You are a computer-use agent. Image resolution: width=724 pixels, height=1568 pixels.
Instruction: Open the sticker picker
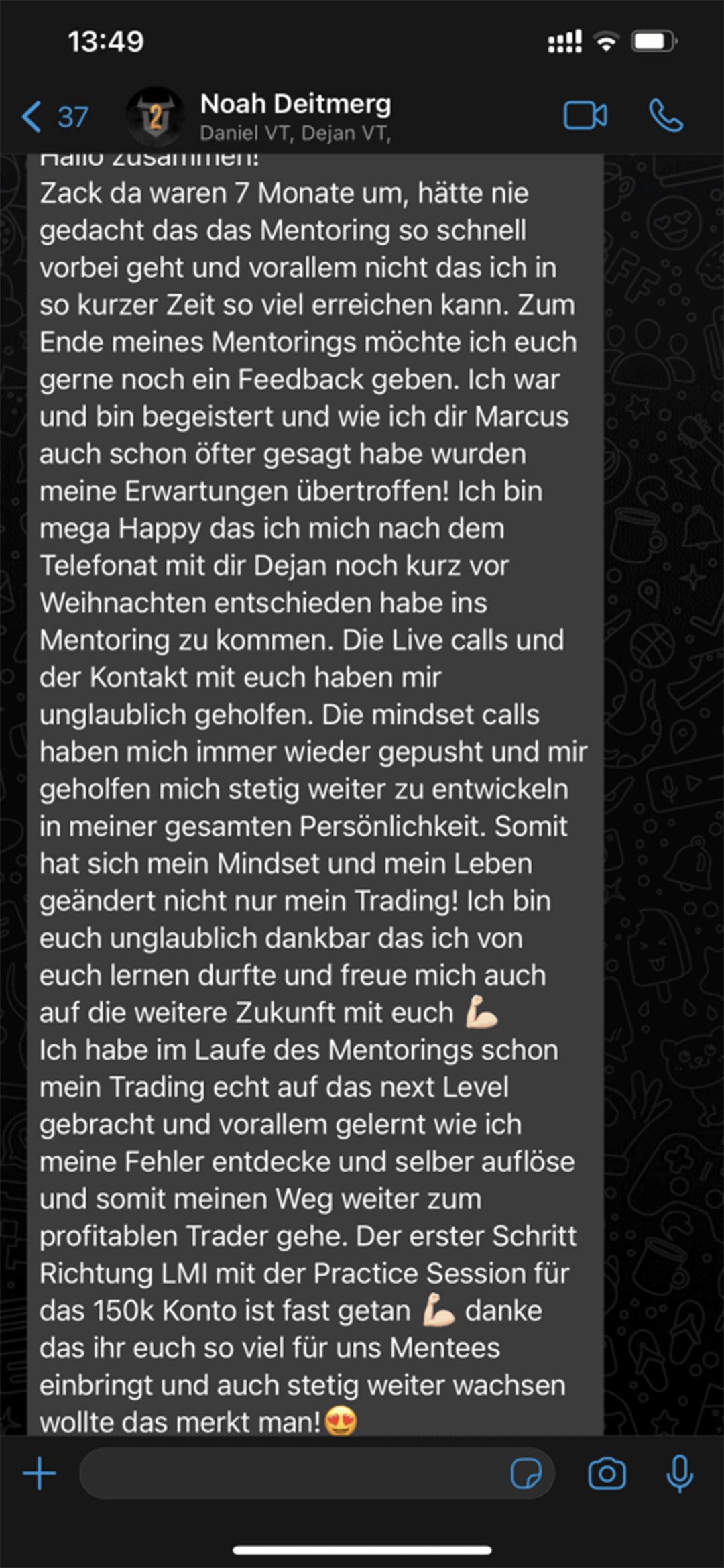coord(526,1473)
